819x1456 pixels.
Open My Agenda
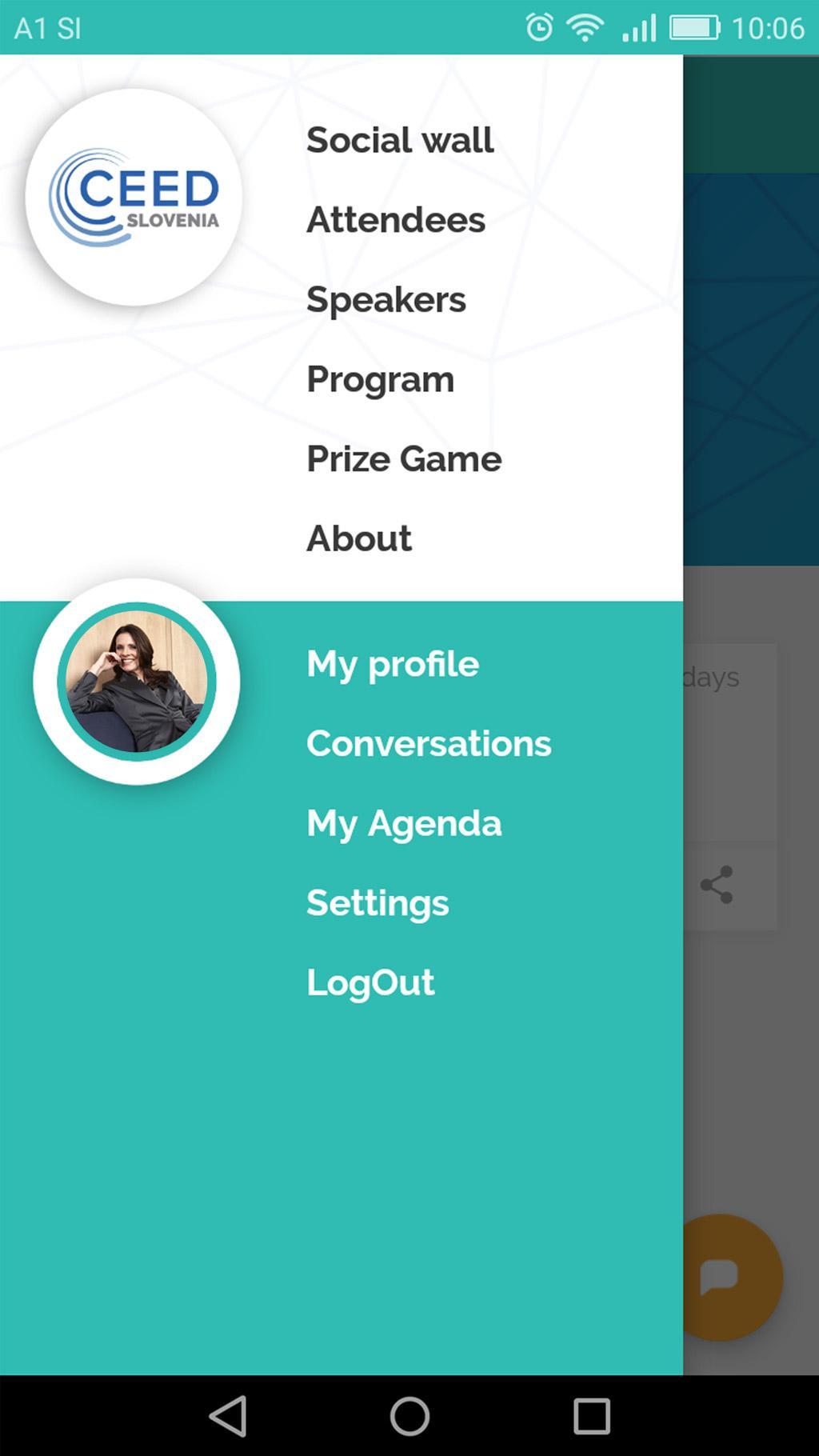tap(404, 823)
